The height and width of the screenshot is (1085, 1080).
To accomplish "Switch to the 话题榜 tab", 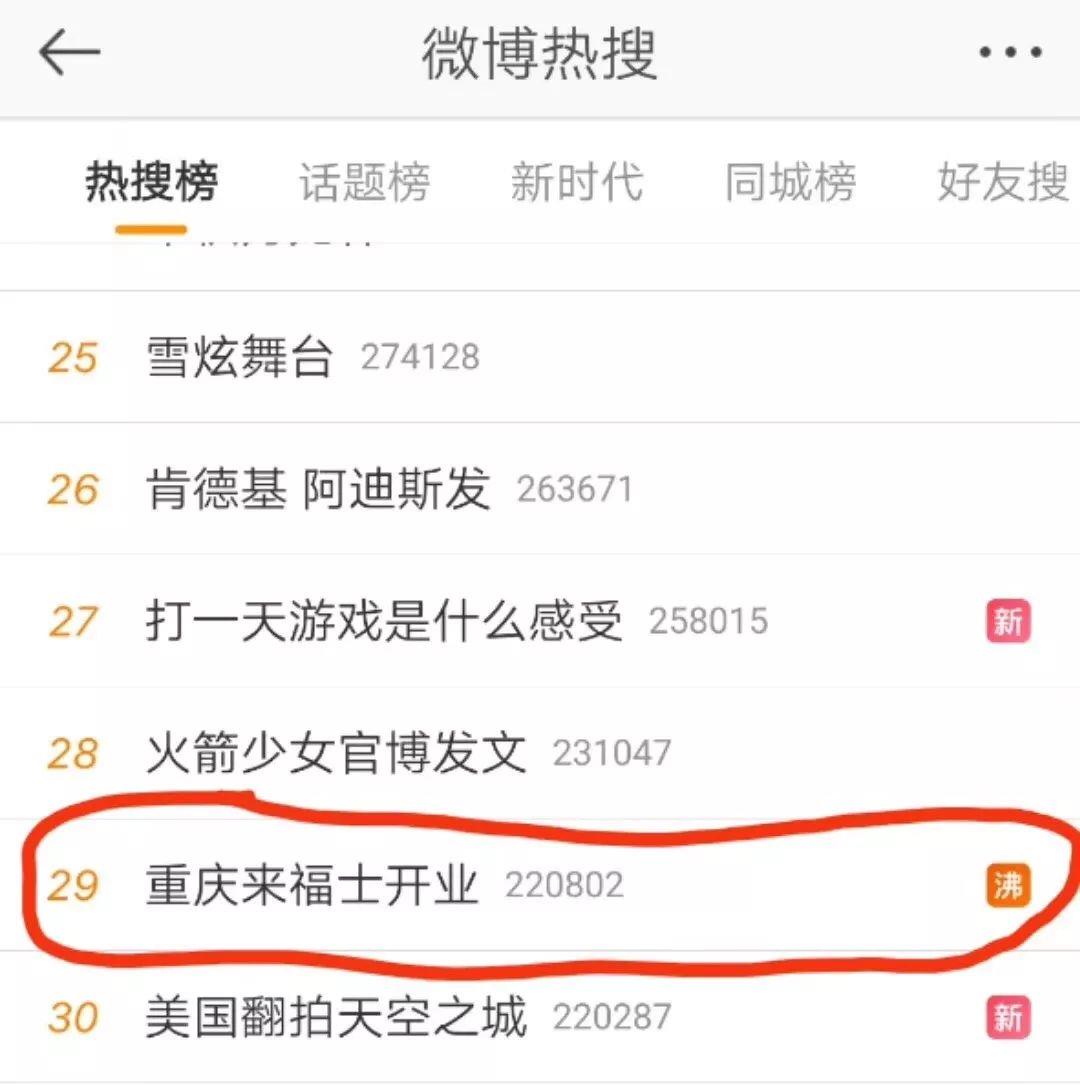I will tap(364, 183).
